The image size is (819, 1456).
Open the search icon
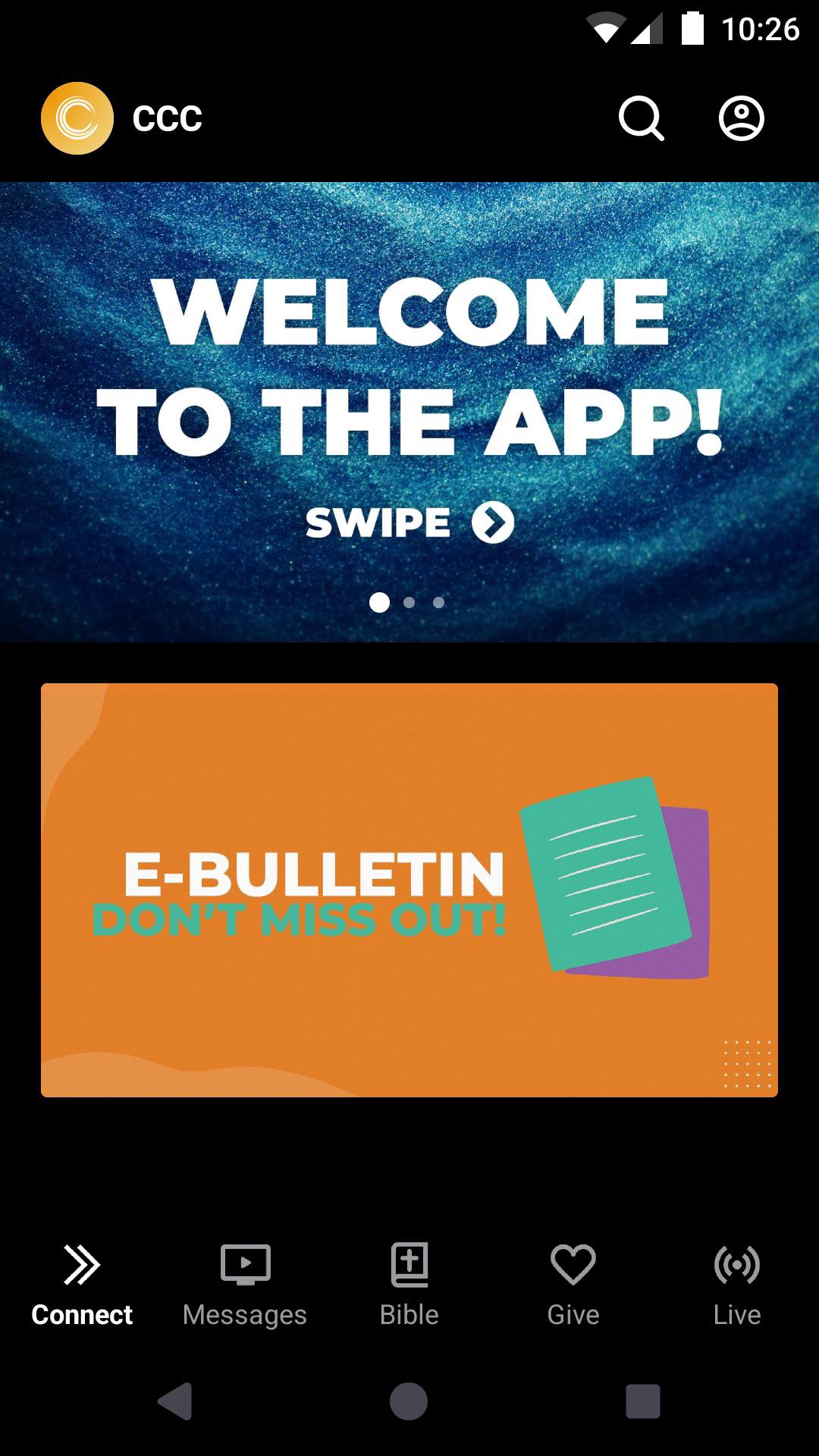(x=641, y=118)
